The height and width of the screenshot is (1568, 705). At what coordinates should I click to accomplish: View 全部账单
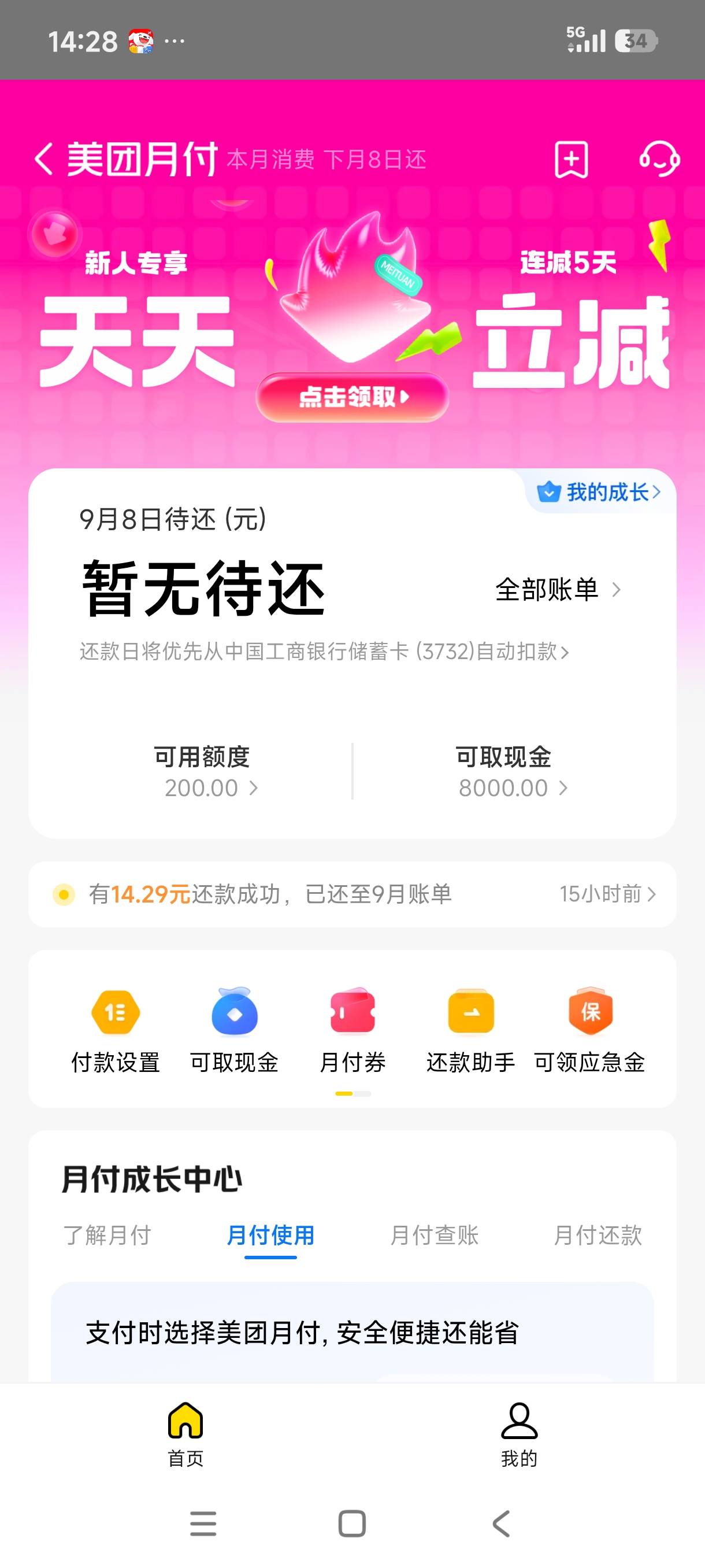pyautogui.click(x=558, y=589)
